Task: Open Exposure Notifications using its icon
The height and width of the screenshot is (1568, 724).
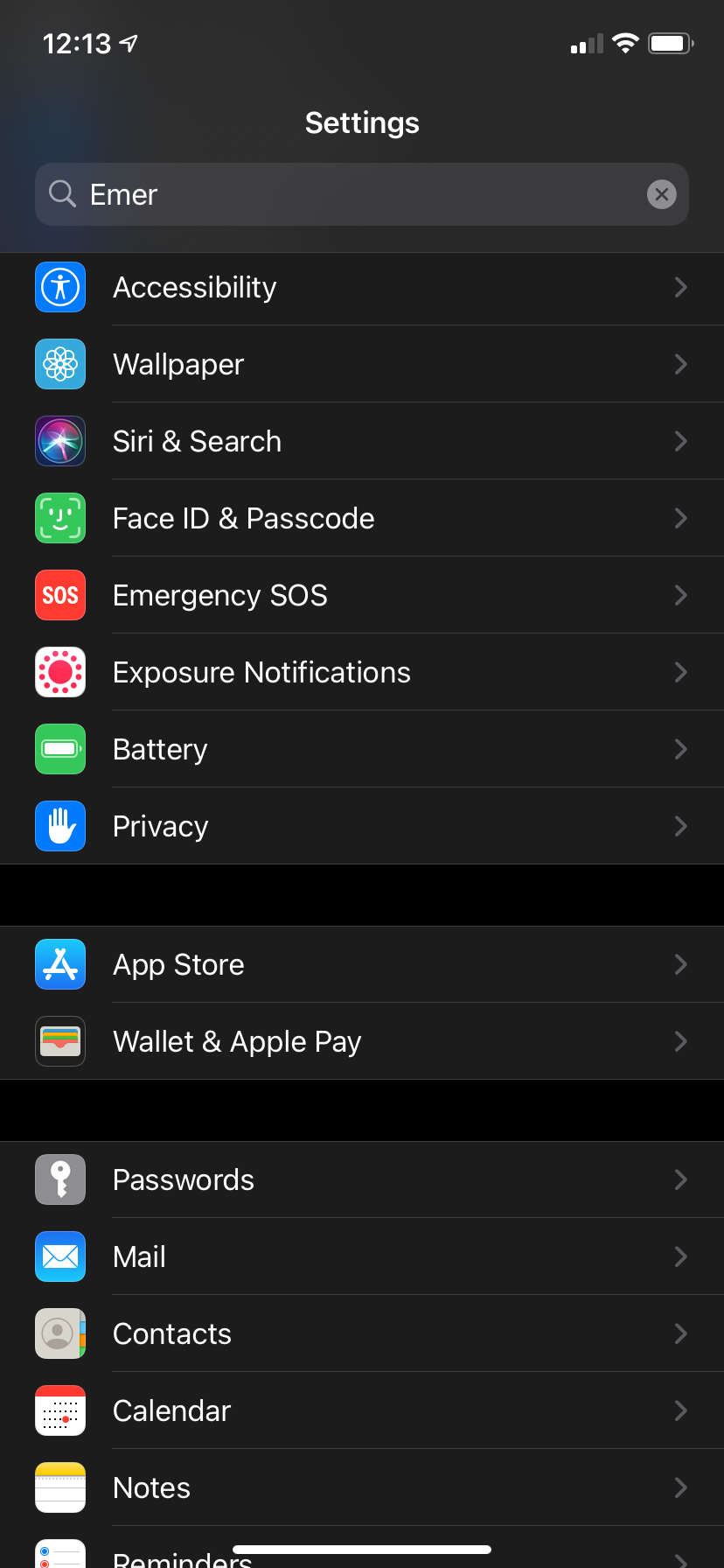Action: click(59, 672)
